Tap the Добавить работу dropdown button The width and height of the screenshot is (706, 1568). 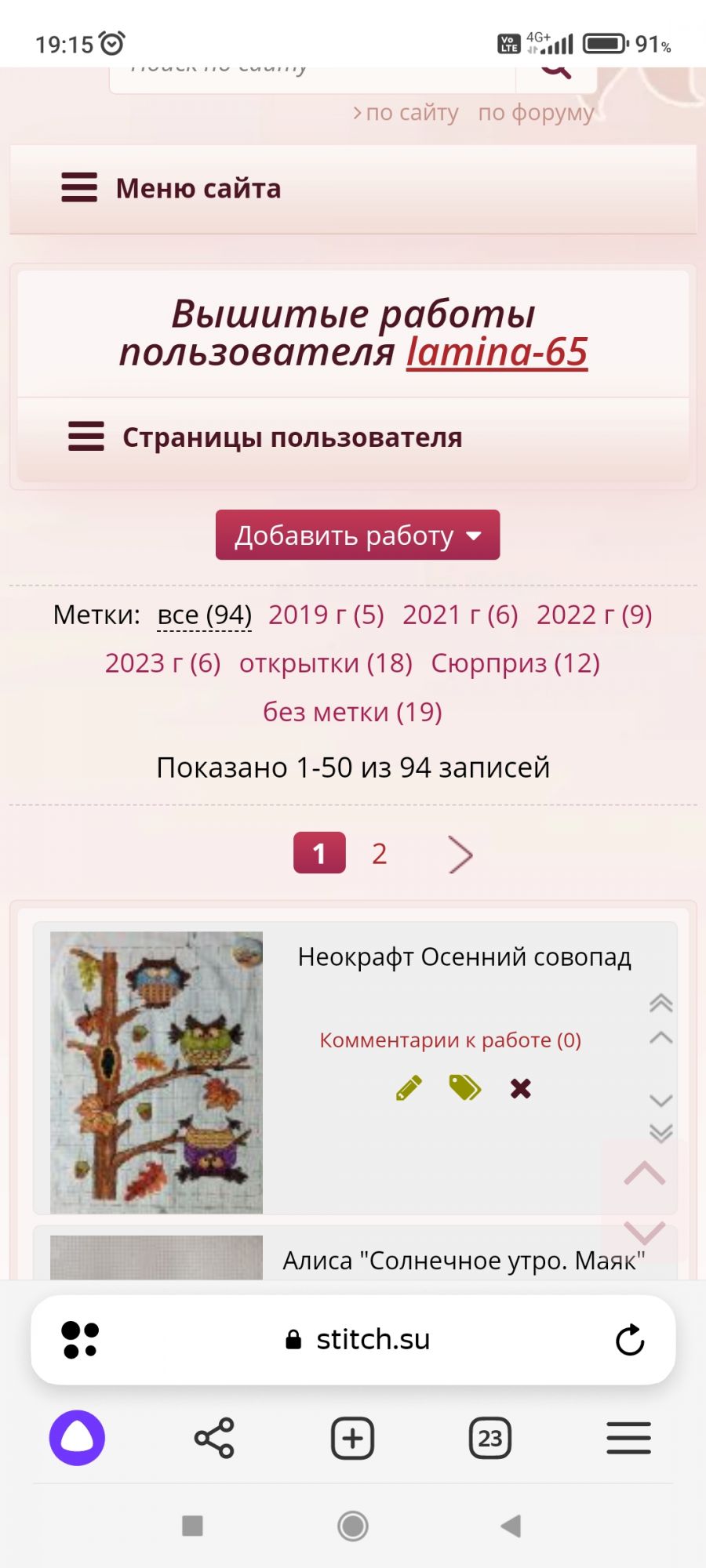pos(358,535)
